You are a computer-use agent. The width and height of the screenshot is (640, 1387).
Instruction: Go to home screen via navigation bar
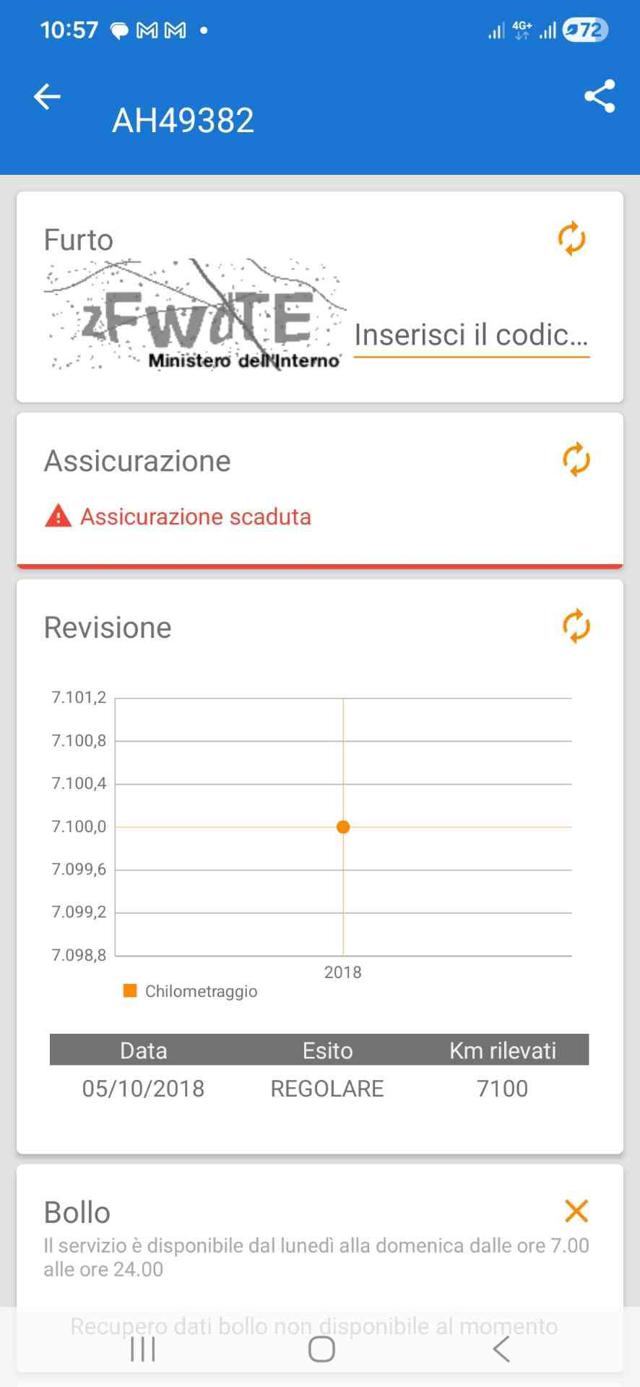321,1349
